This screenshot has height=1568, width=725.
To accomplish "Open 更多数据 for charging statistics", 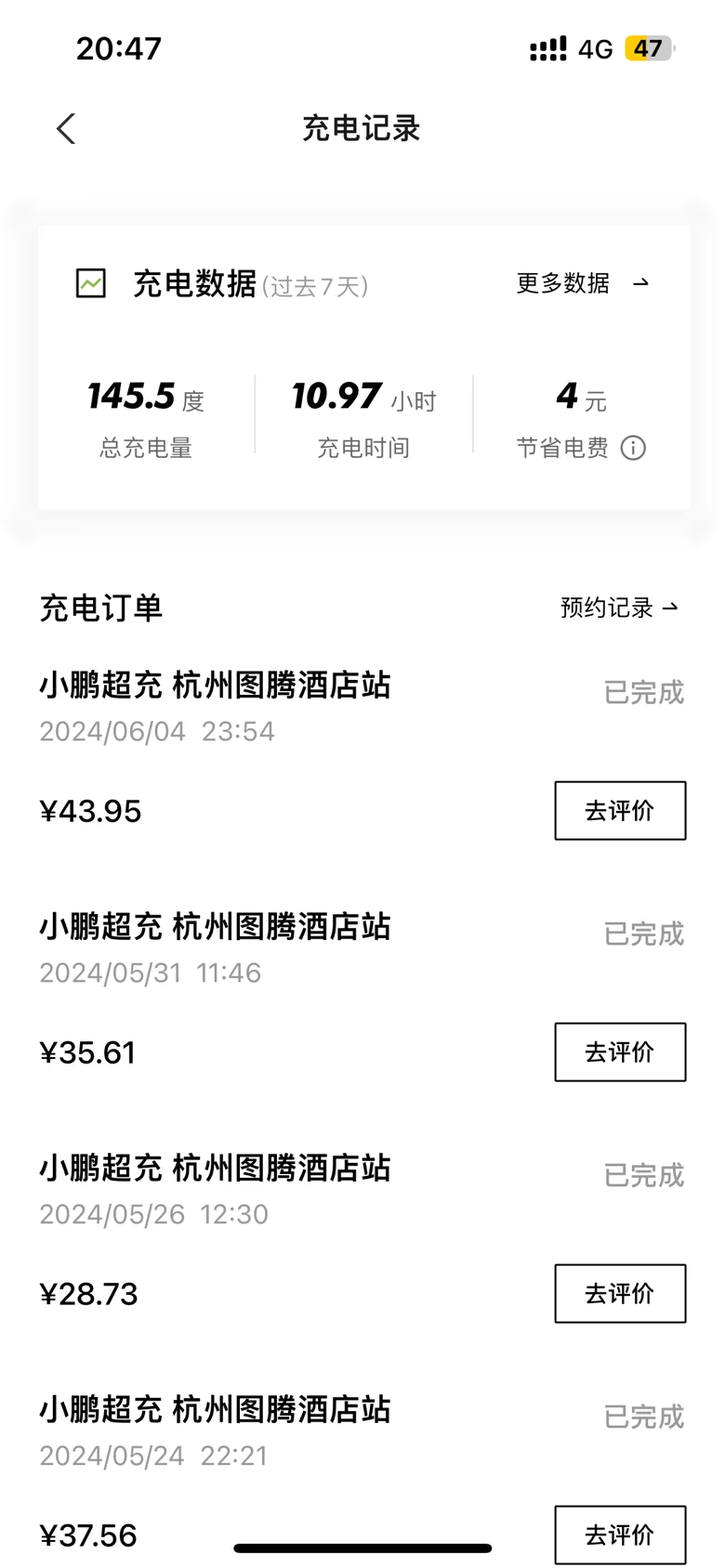I will coord(583,283).
